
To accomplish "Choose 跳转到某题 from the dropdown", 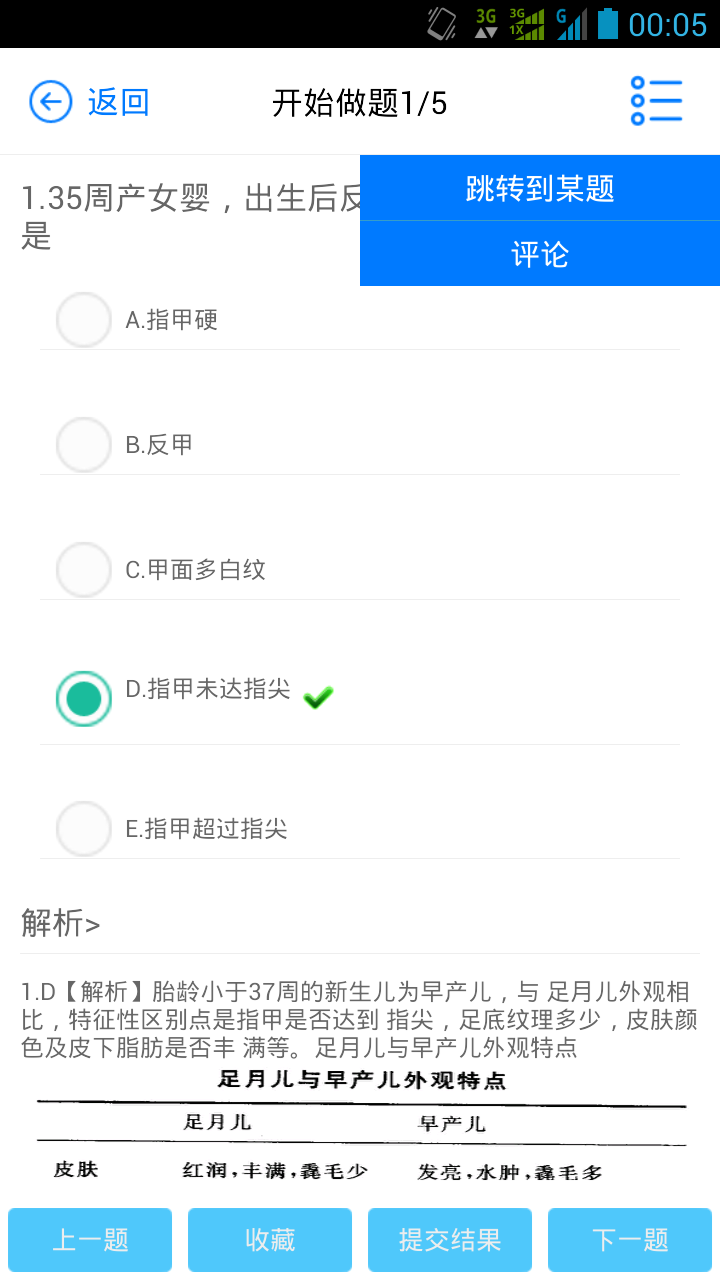I will 540,188.
